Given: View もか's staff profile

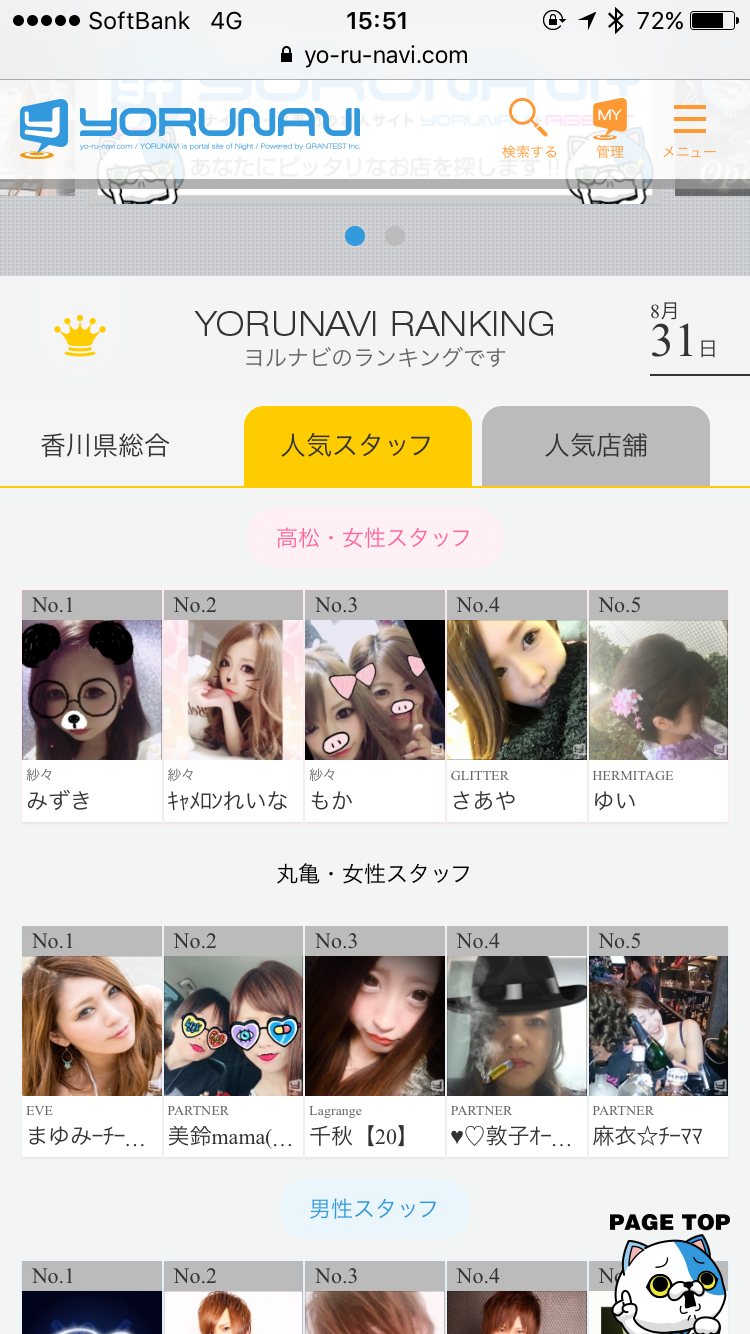Looking at the screenshot, I should (x=375, y=706).
